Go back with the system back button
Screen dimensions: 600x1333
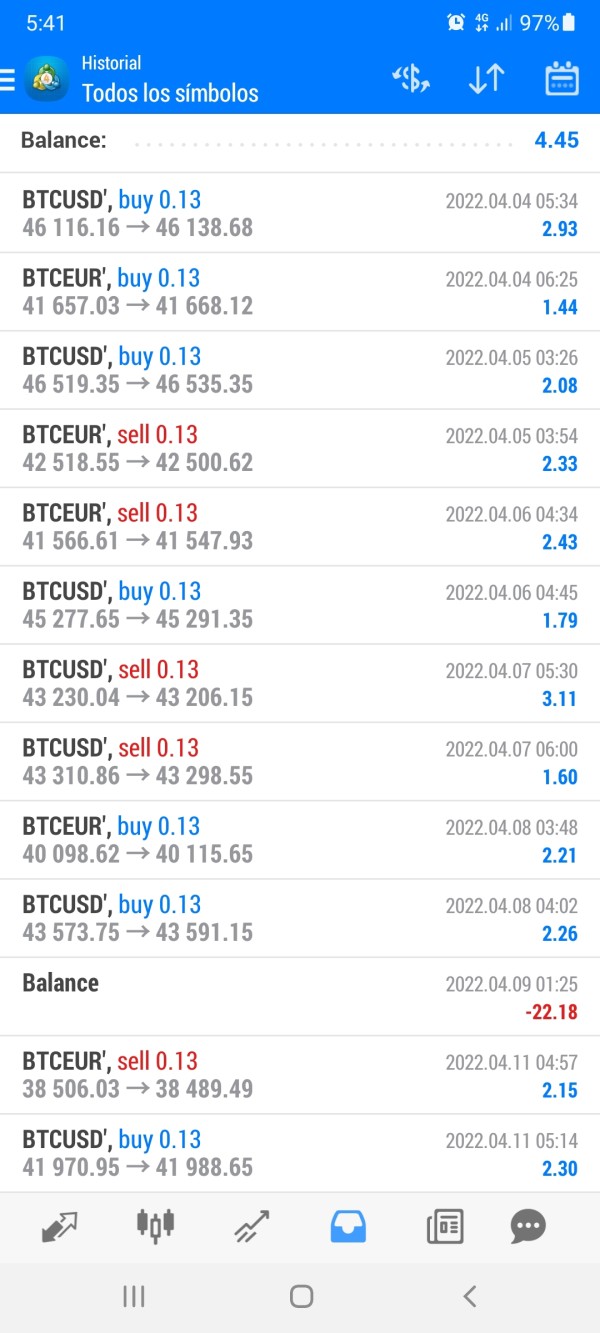click(469, 1297)
